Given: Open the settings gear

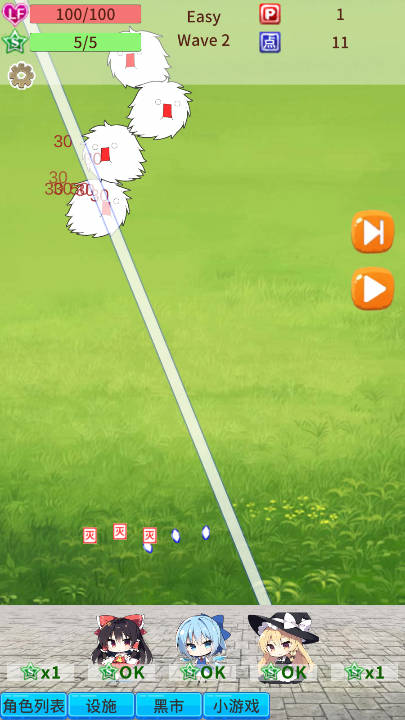Looking at the screenshot, I should 22,75.
